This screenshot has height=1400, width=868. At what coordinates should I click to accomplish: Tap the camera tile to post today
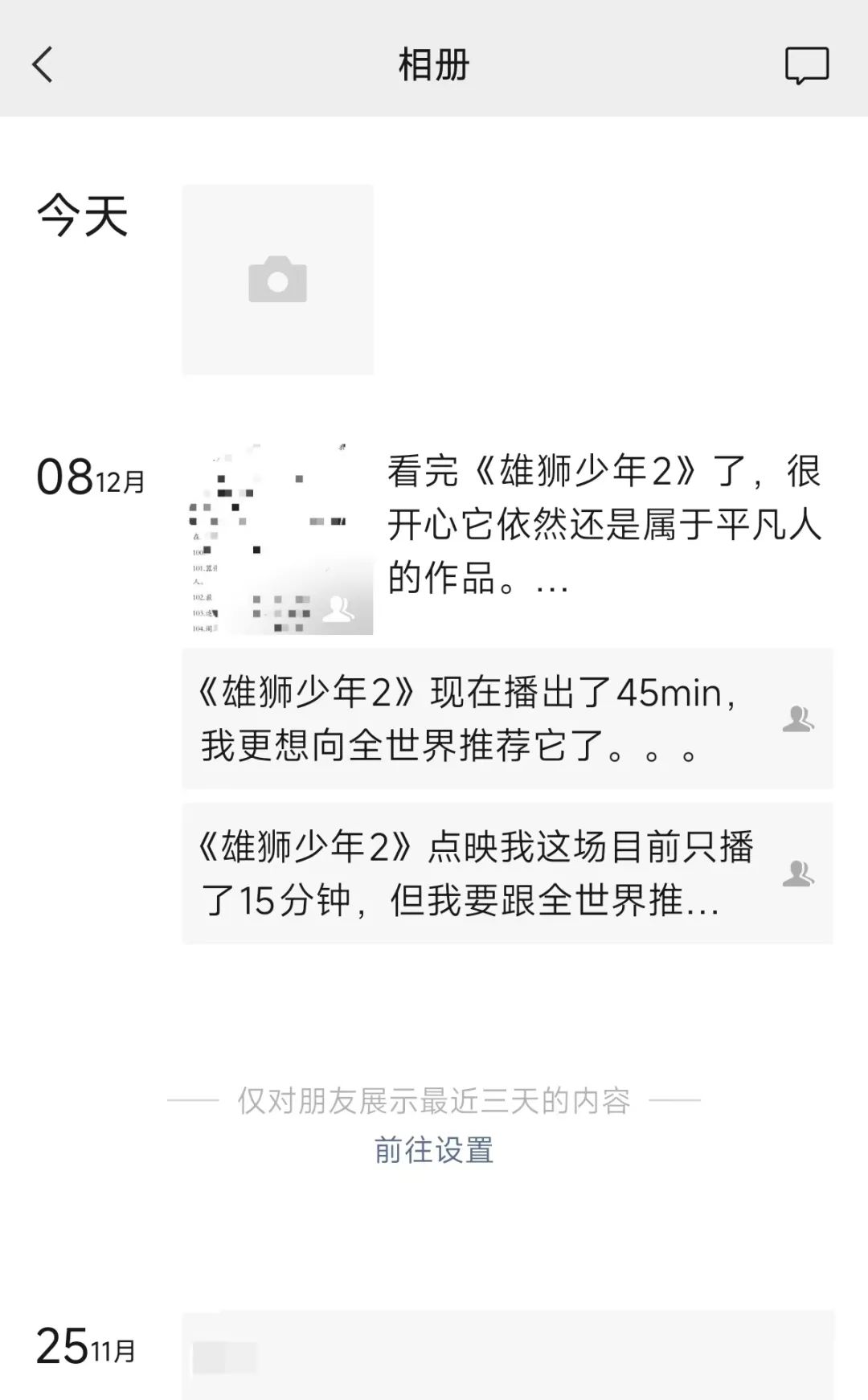(277, 280)
